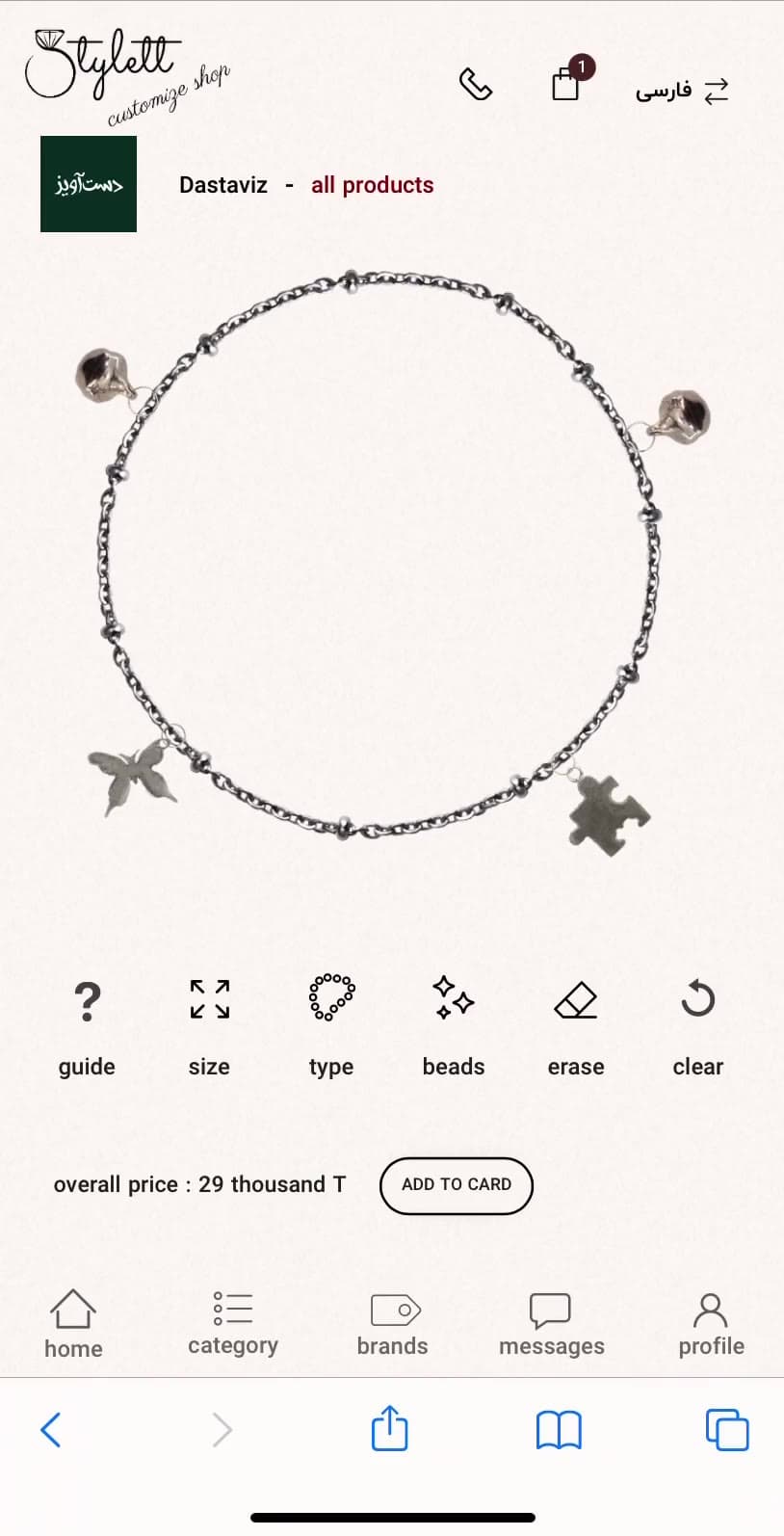Open the shopping bag cart
The height and width of the screenshot is (1536, 784).
(568, 80)
